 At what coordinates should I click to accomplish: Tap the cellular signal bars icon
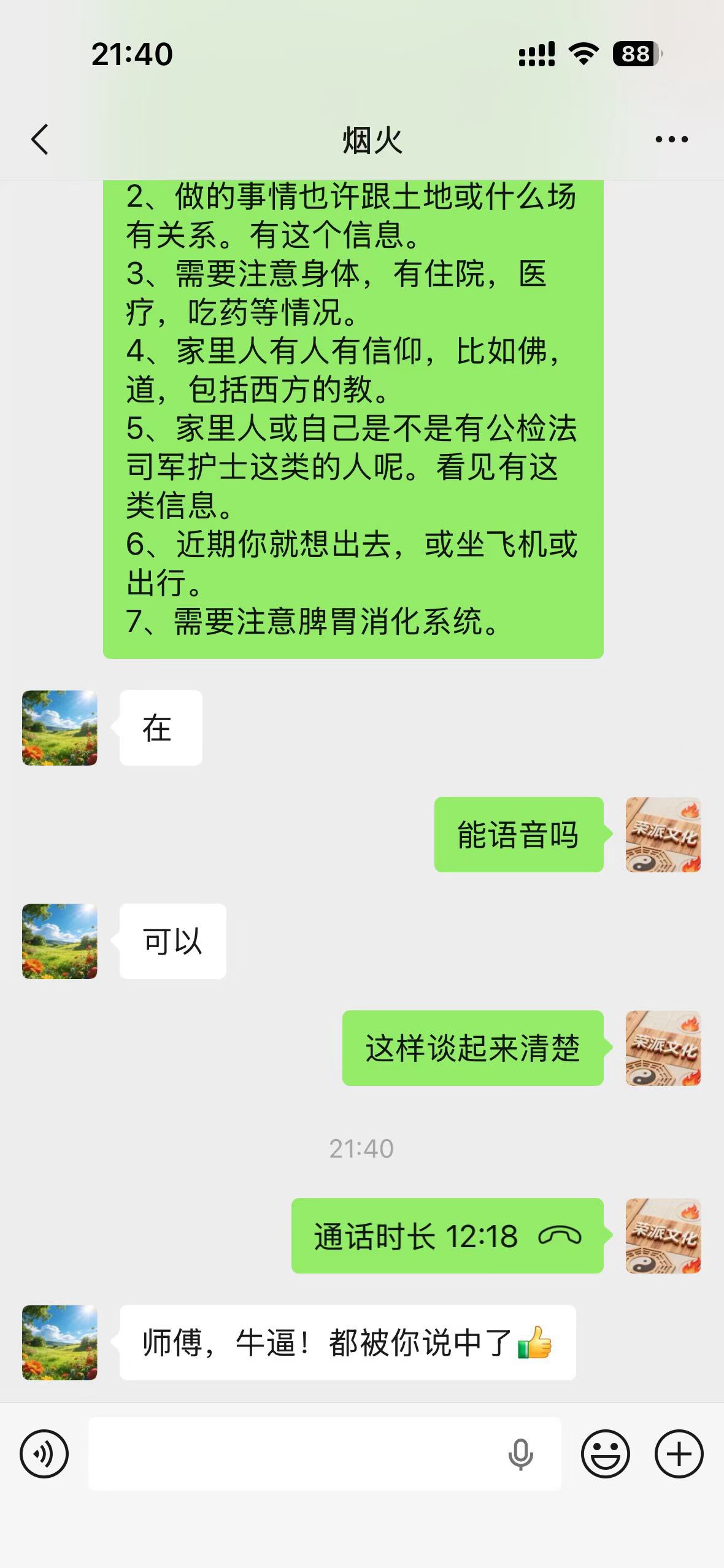pos(537,55)
